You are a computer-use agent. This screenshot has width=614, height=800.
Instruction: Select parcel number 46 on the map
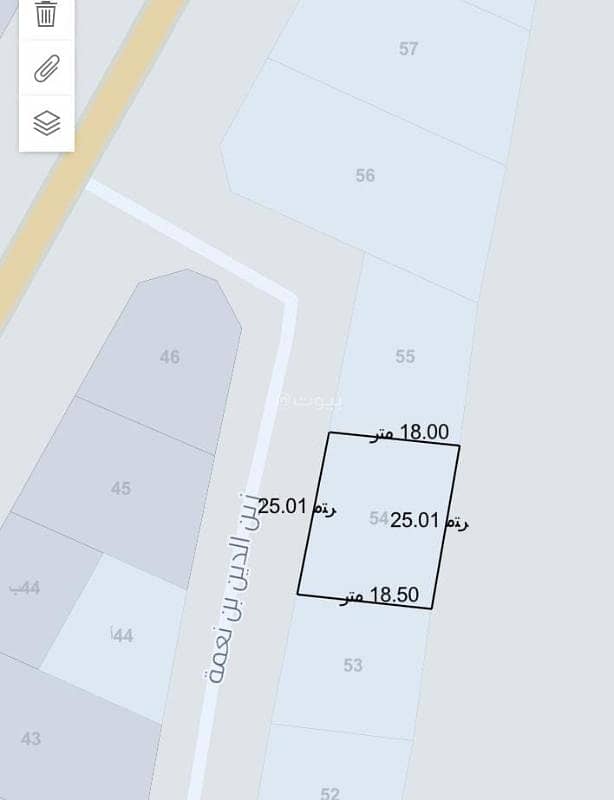coord(169,356)
